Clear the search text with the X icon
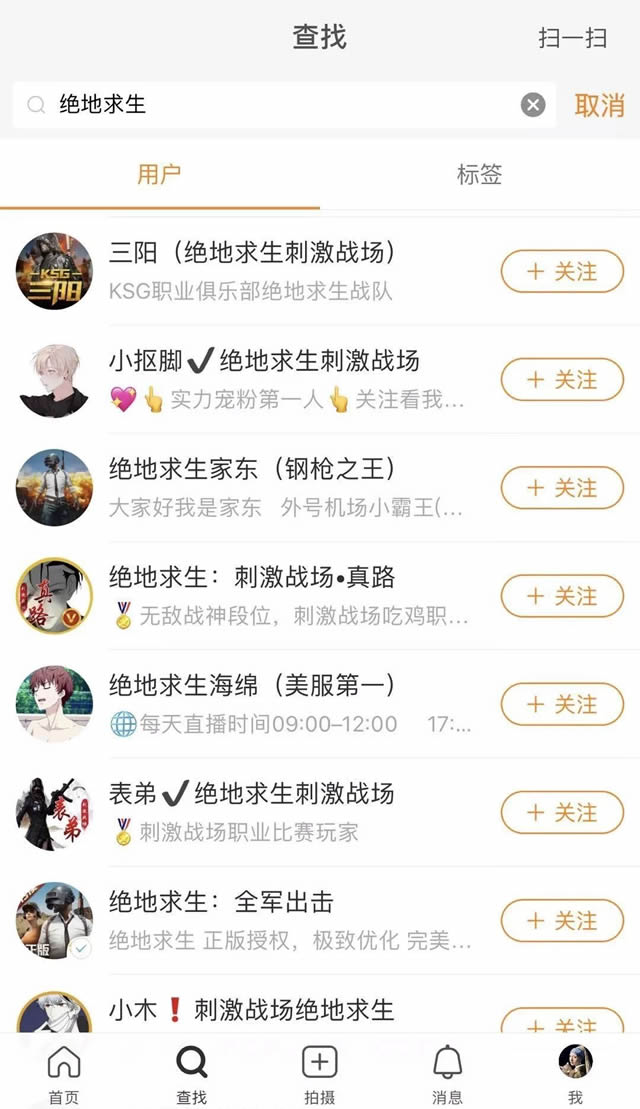This screenshot has width=640, height=1109. pyautogui.click(x=533, y=105)
